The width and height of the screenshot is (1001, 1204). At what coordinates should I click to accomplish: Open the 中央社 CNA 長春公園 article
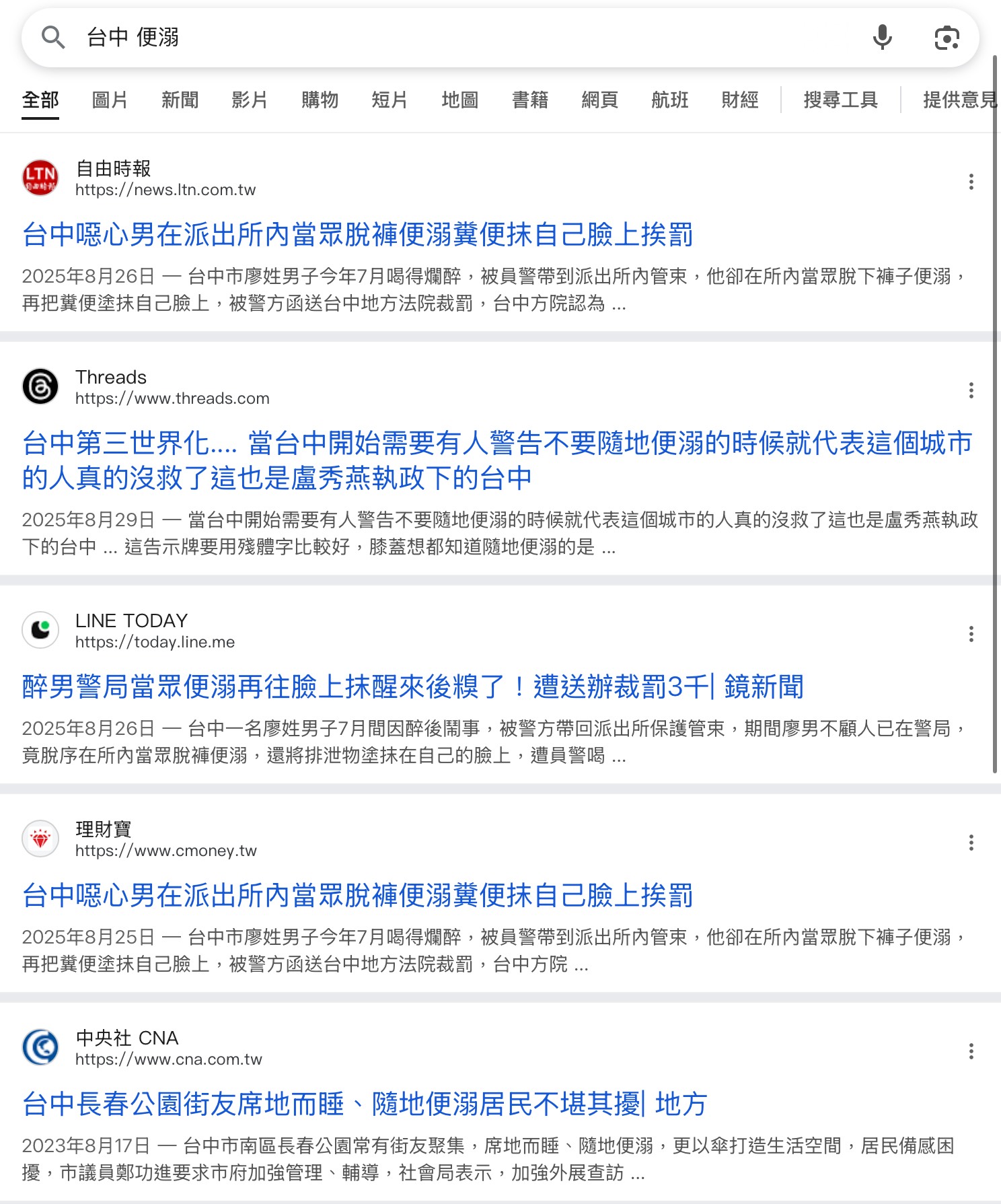point(364,1104)
